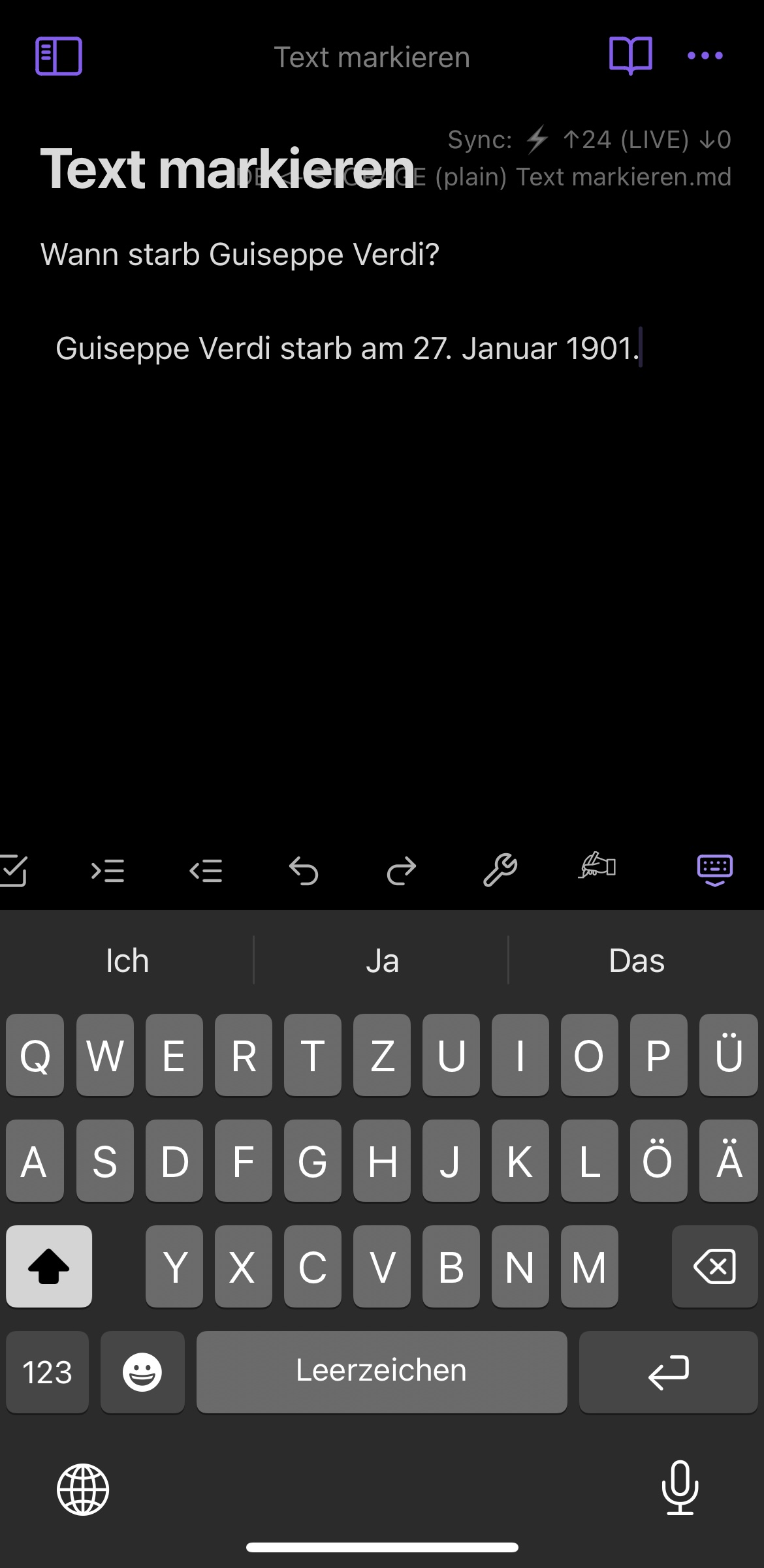Delete a character with backspace
764x1568 pixels.
point(715,1266)
